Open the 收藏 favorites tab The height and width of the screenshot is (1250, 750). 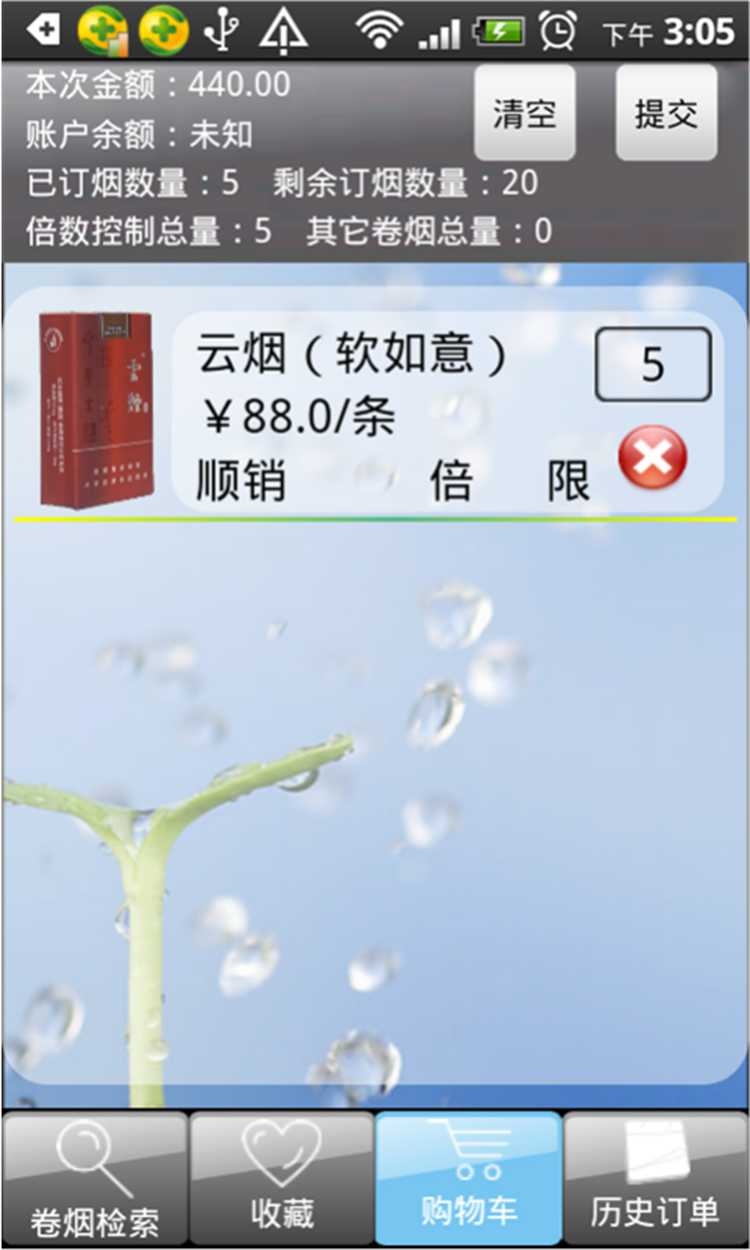pos(282,1178)
